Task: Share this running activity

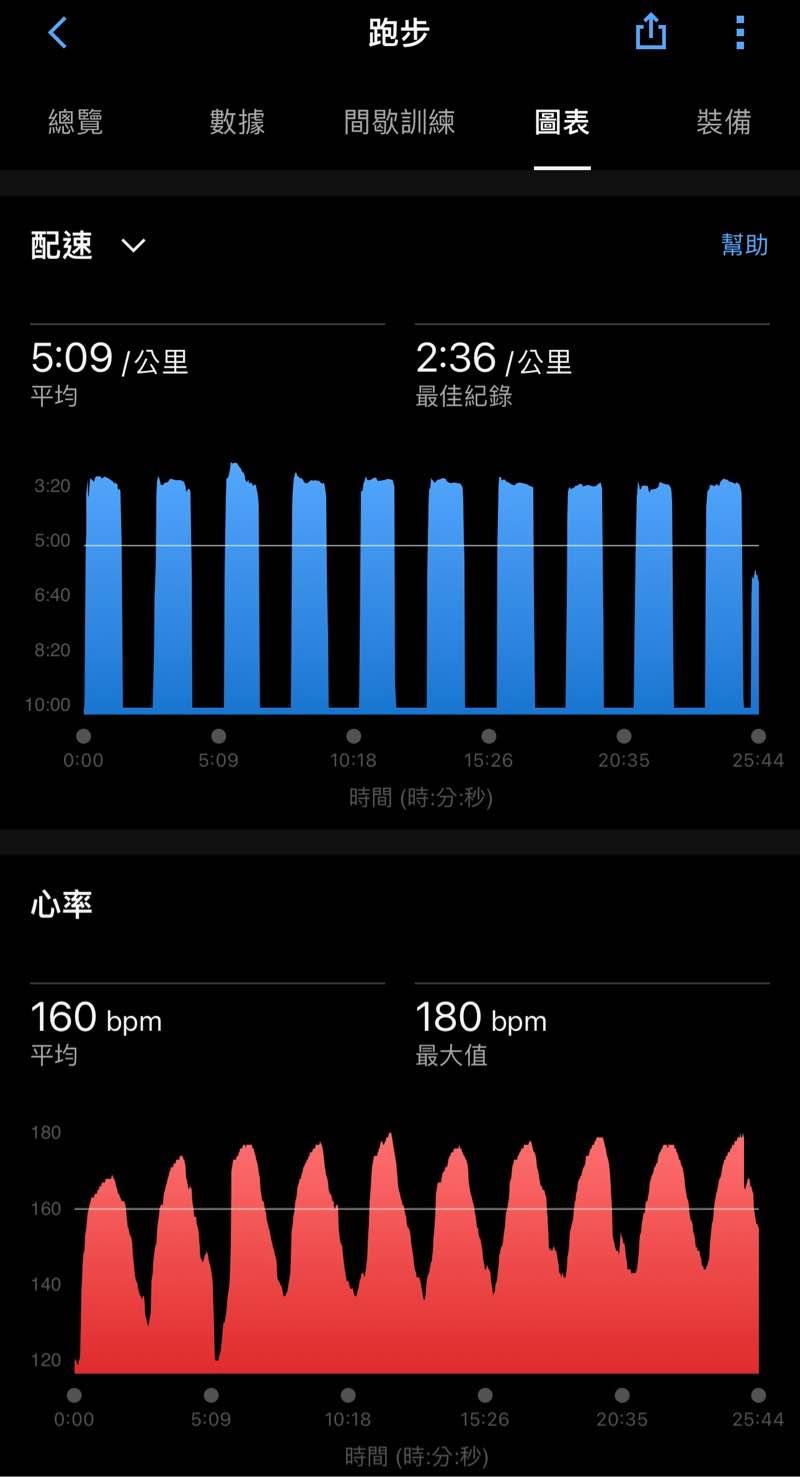Action: 651,32
